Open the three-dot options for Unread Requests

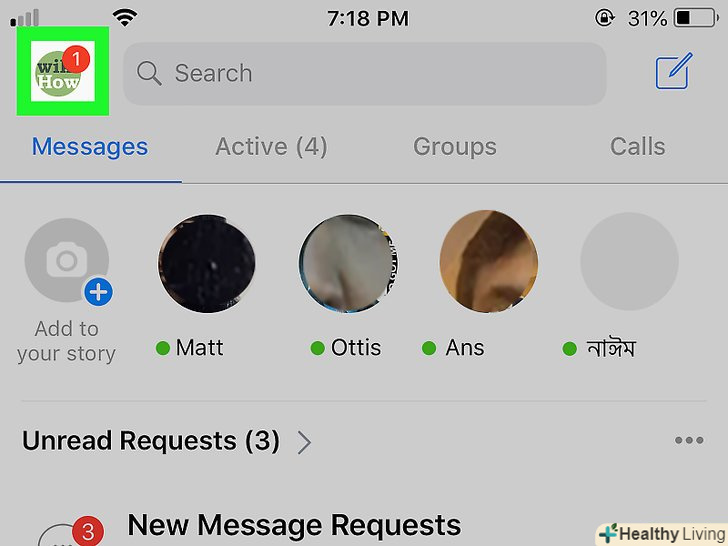pos(688,441)
